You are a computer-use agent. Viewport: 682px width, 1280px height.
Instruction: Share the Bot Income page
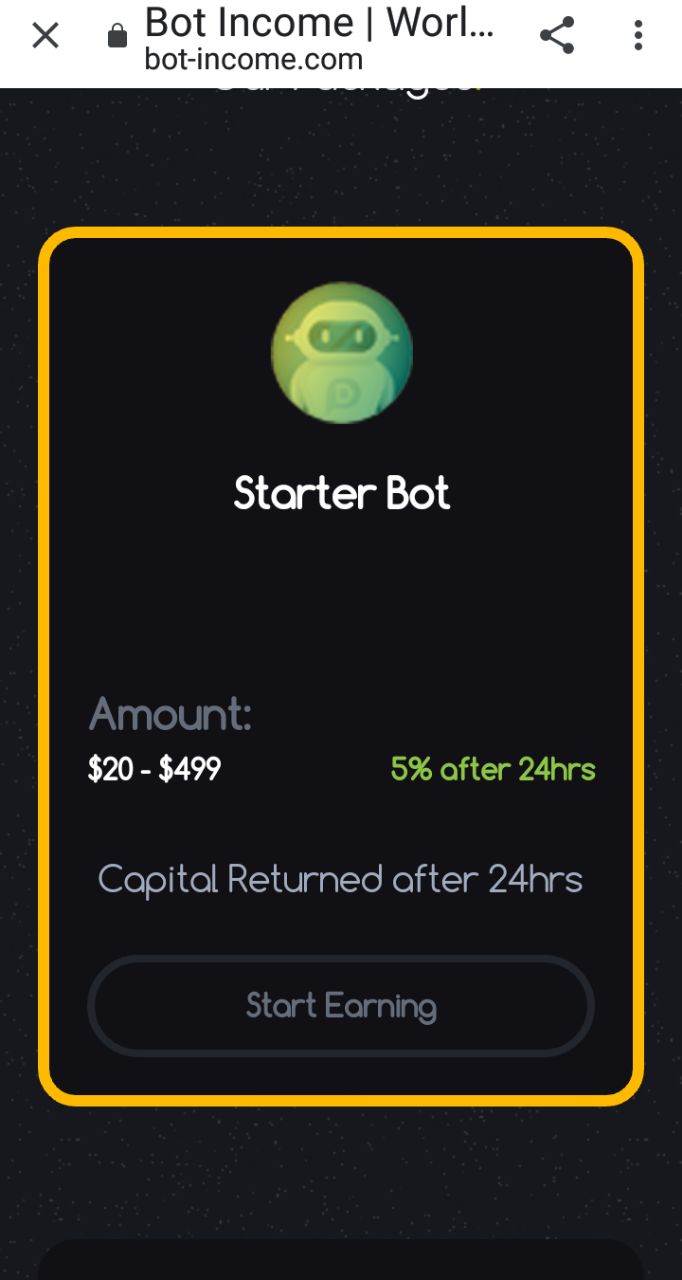[x=557, y=36]
